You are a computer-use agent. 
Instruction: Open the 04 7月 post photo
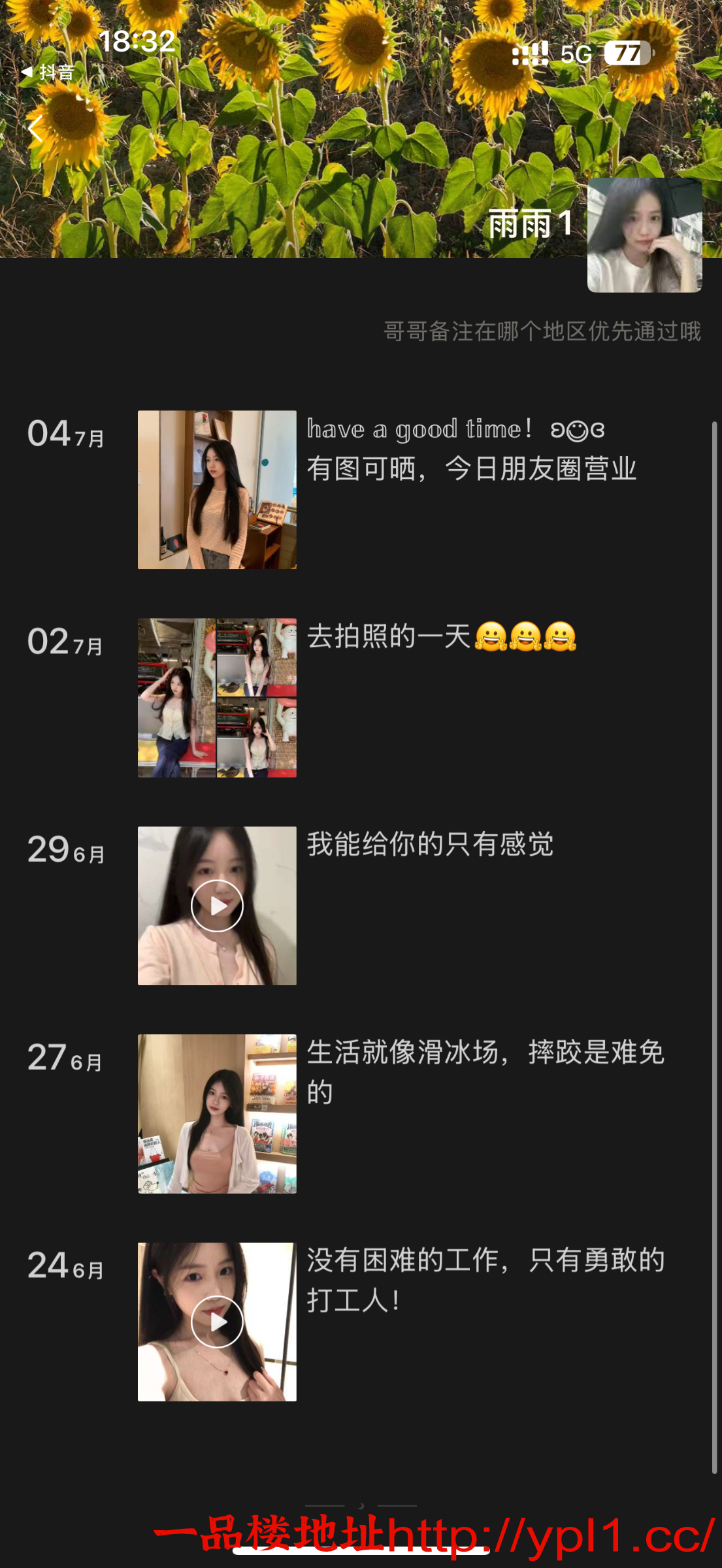click(217, 489)
